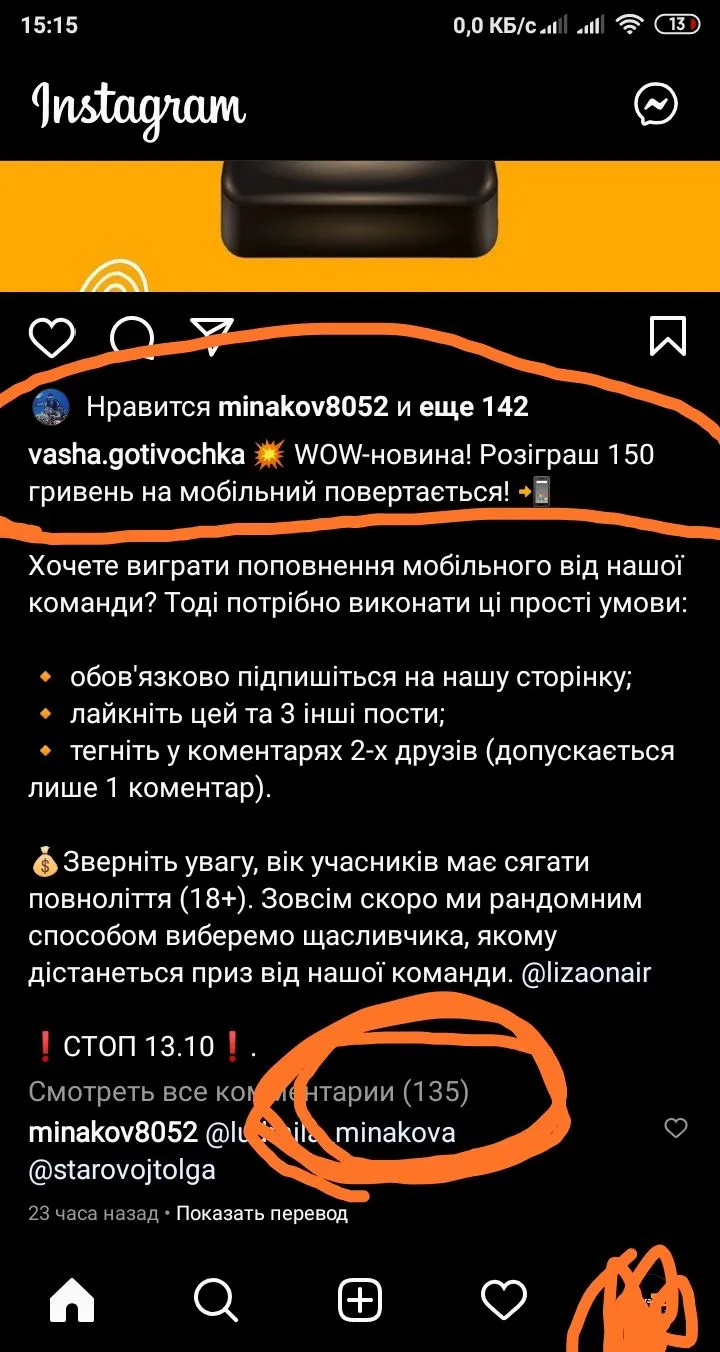Image resolution: width=720 pixels, height=1352 pixels.
Task: Switch to the Search tab
Action: pyautogui.click(x=215, y=1300)
